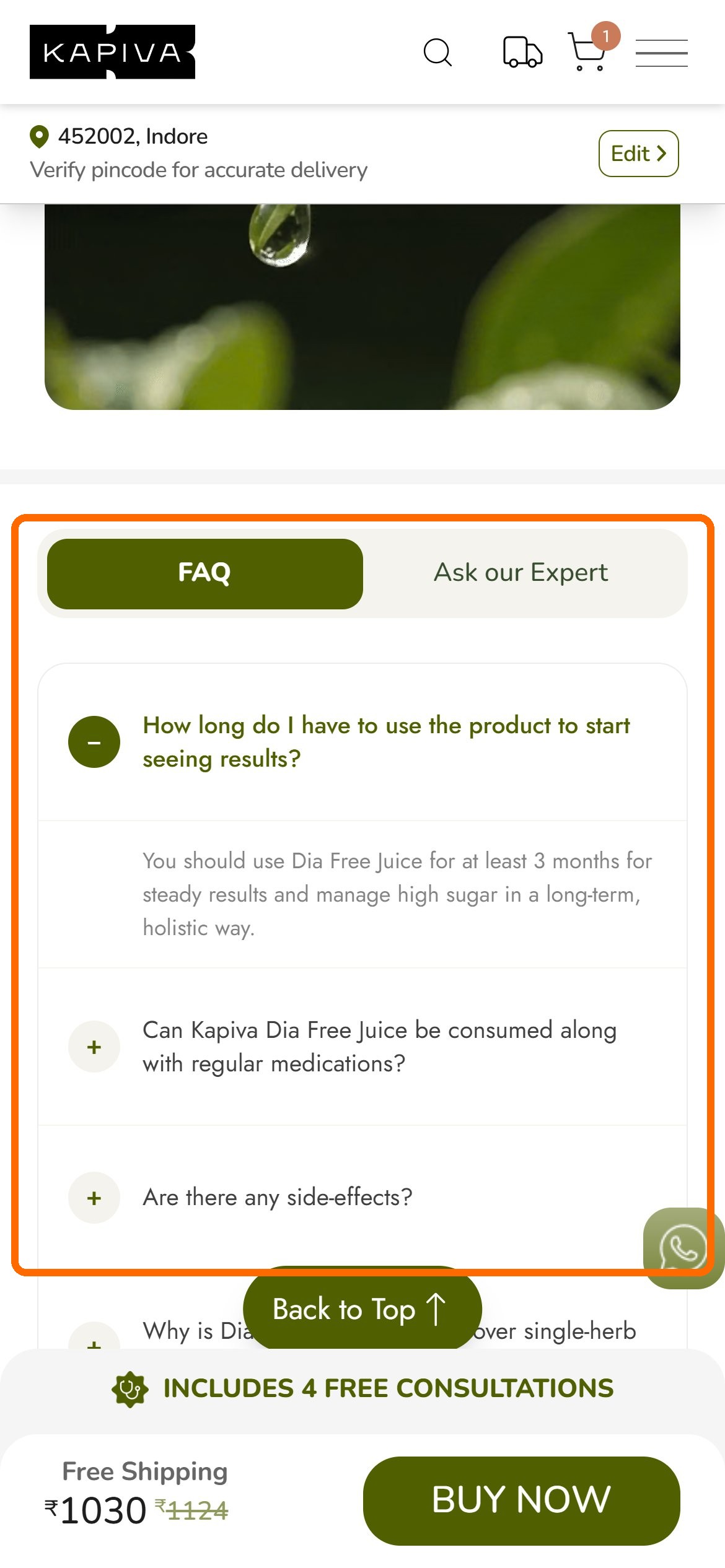Open the search icon

click(437, 52)
